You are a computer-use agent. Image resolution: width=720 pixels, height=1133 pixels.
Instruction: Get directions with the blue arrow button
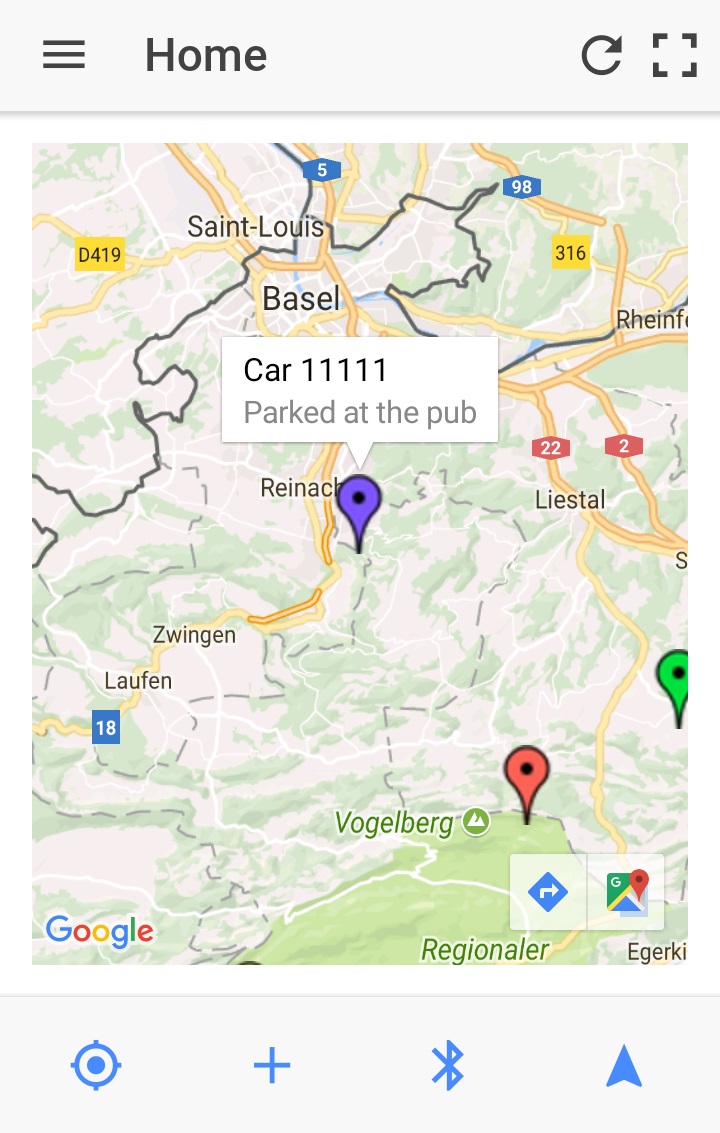click(x=548, y=892)
